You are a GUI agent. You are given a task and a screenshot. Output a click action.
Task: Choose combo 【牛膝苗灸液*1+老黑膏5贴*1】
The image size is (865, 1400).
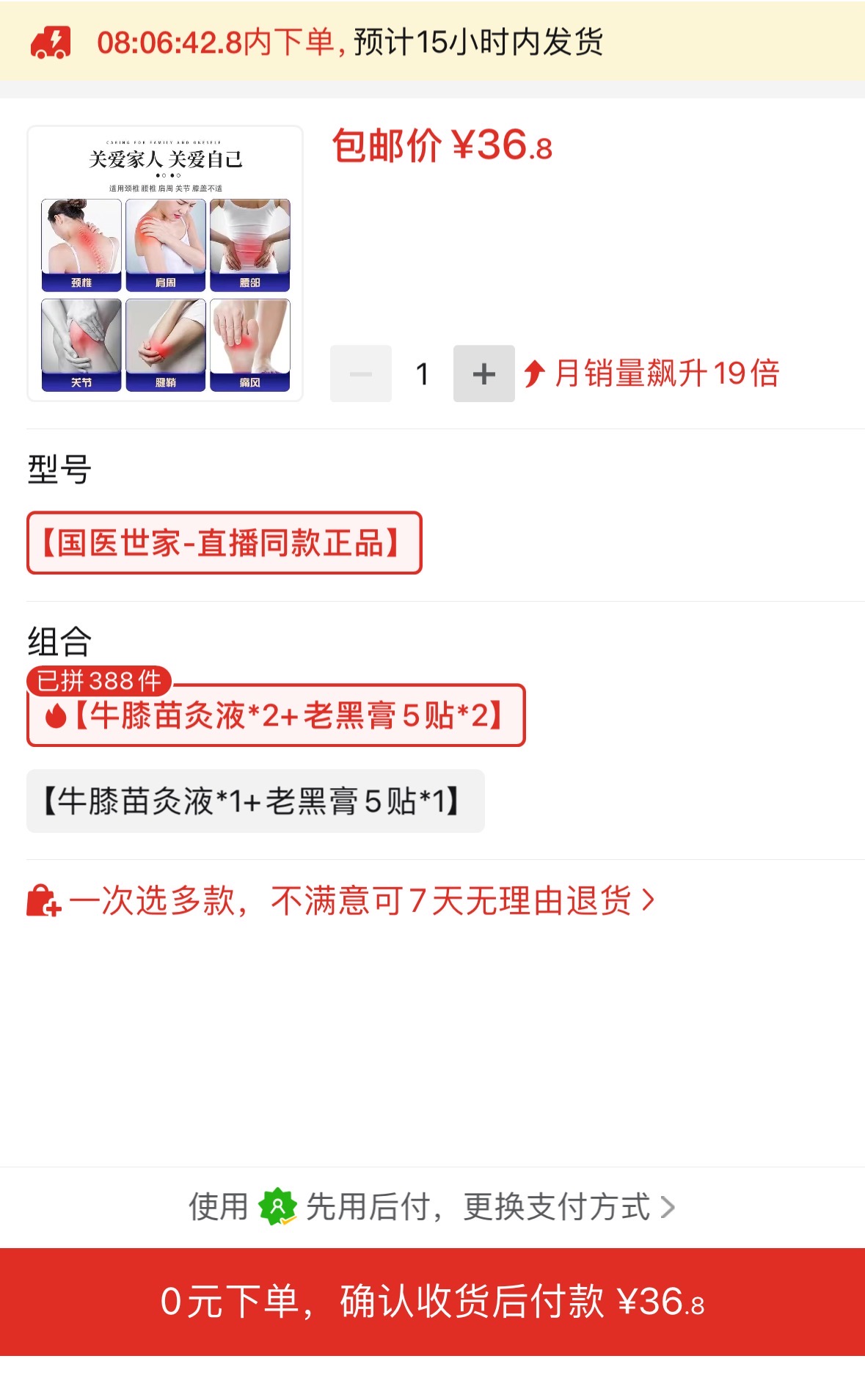(255, 801)
